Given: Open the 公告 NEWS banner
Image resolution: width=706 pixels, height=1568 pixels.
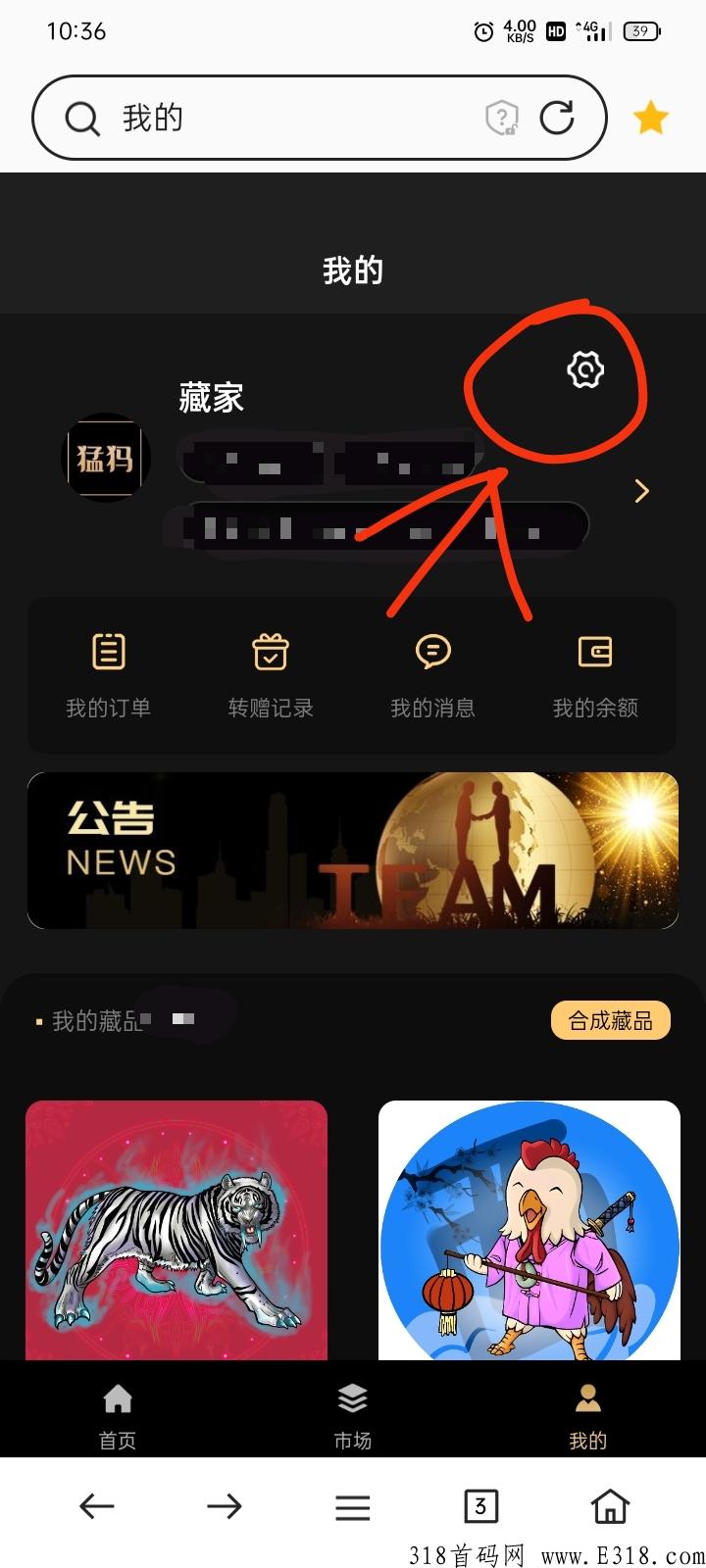Looking at the screenshot, I should pyautogui.click(x=352, y=850).
